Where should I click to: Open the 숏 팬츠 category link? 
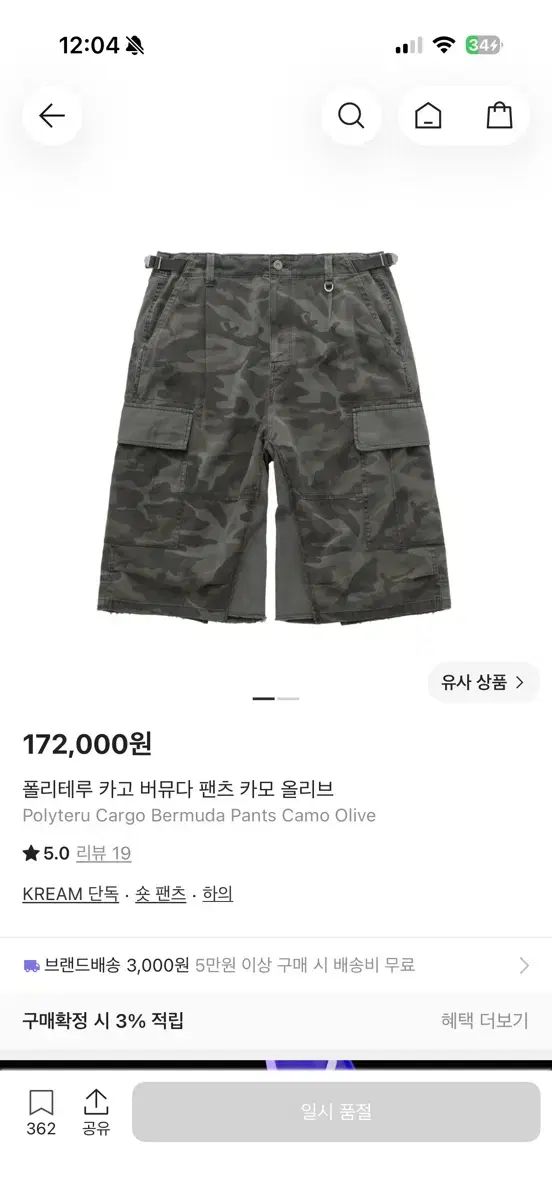[161, 893]
